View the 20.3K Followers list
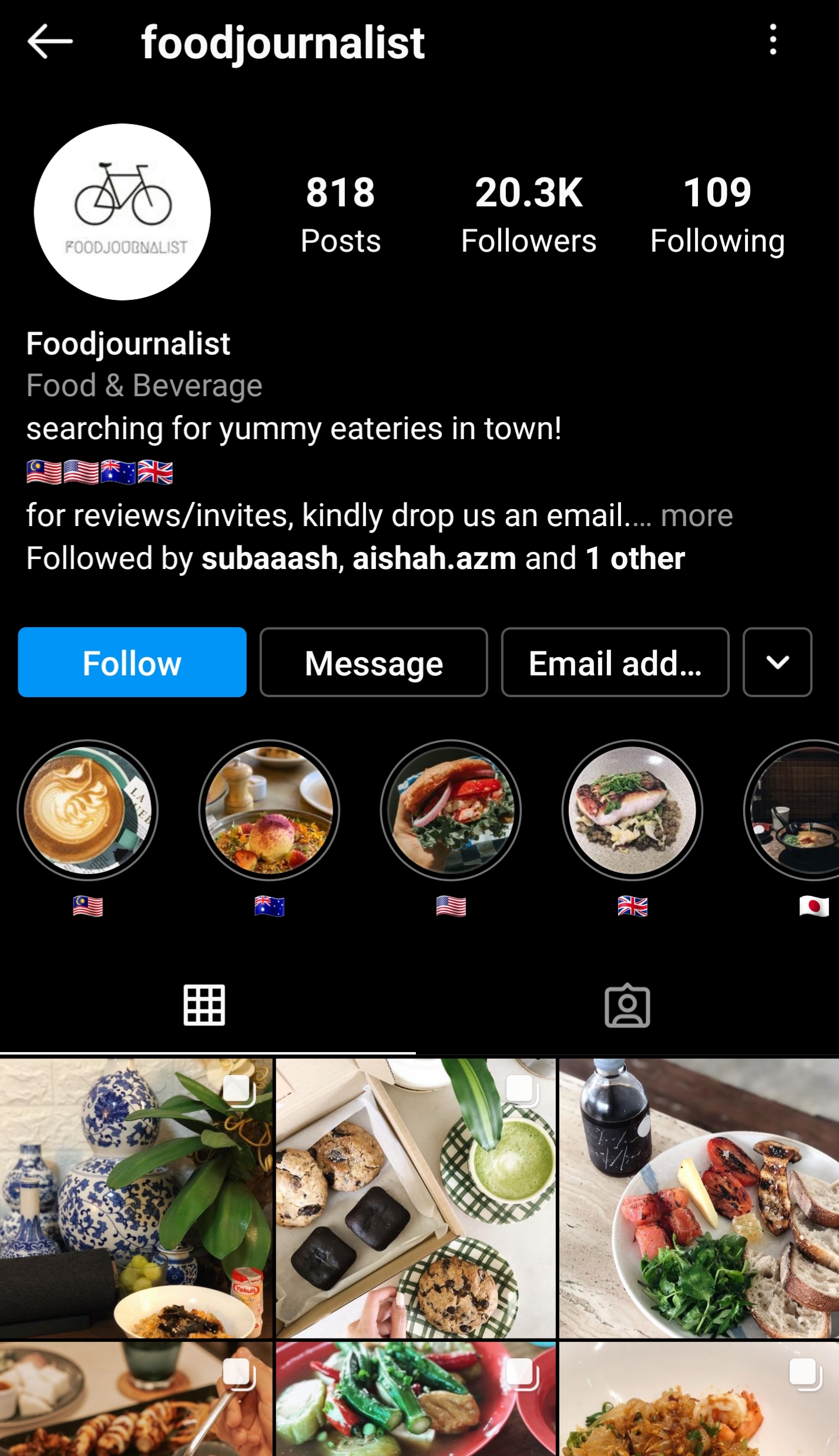The width and height of the screenshot is (839, 1456). (x=528, y=215)
